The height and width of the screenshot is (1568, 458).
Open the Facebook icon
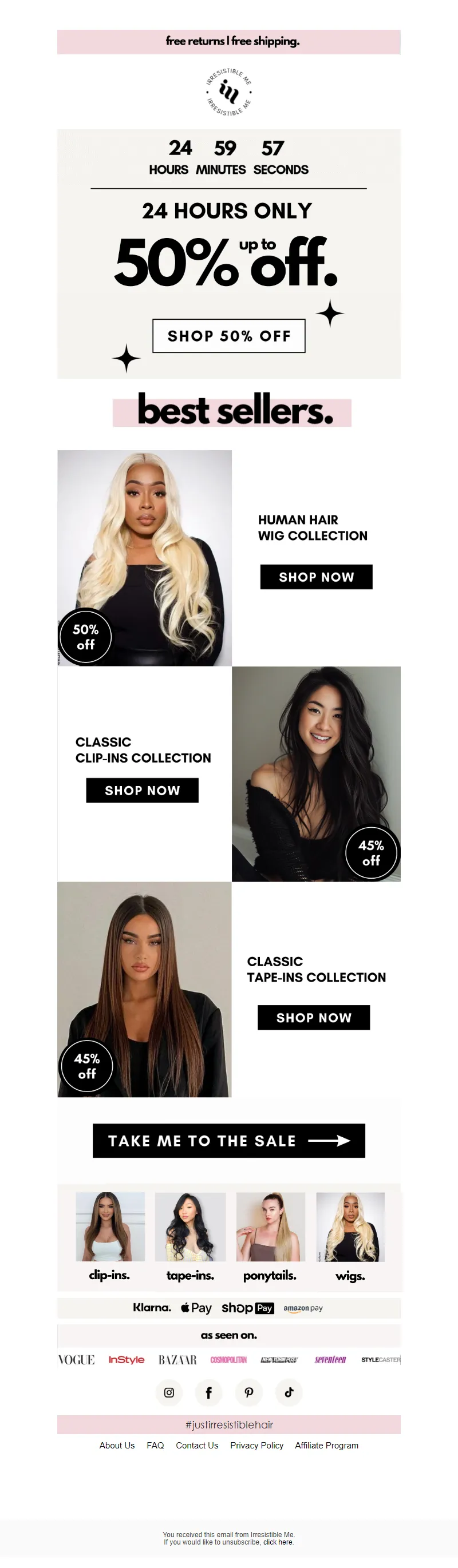[x=208, y=1392]
